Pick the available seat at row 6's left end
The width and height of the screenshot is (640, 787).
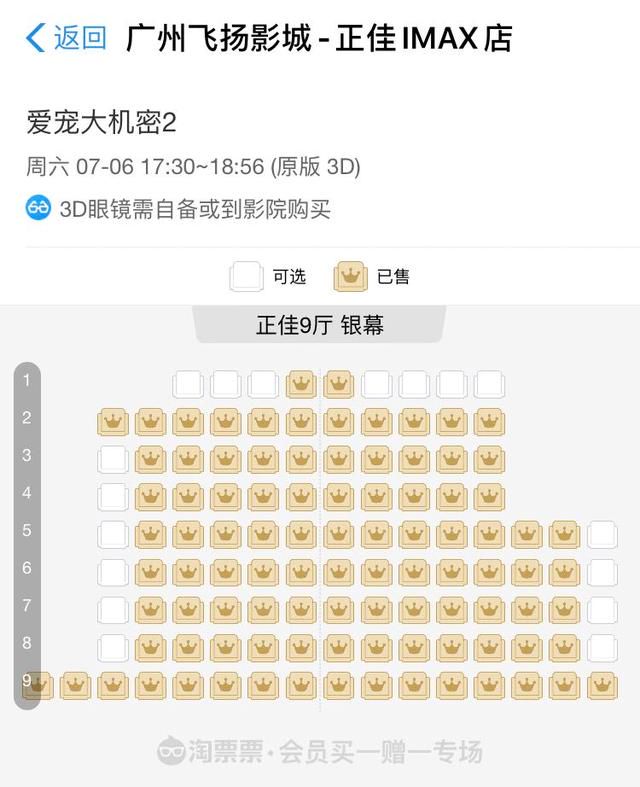coord(112,572)
